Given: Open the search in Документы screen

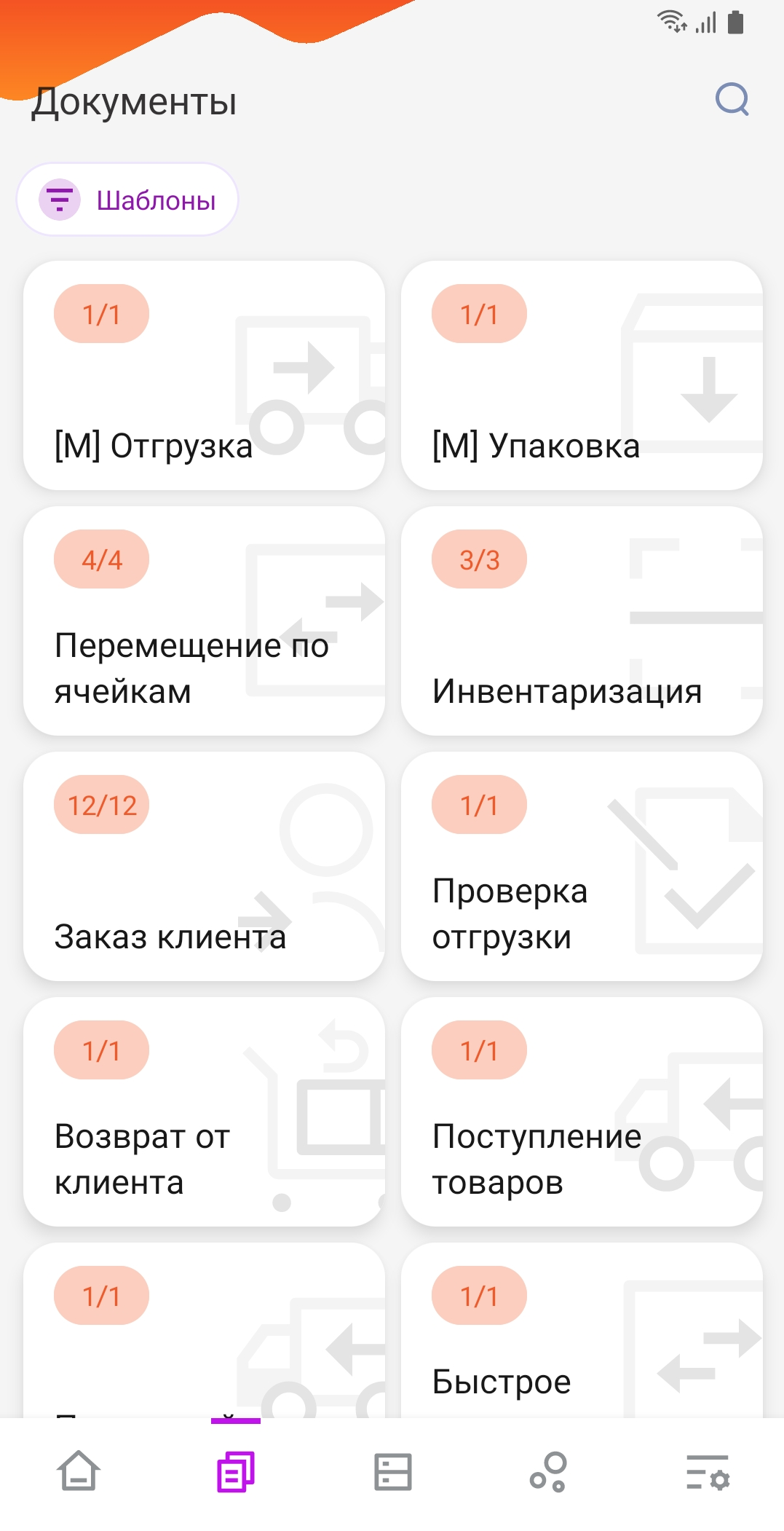Looking at the screenshot, I should [x=733, y=101].
